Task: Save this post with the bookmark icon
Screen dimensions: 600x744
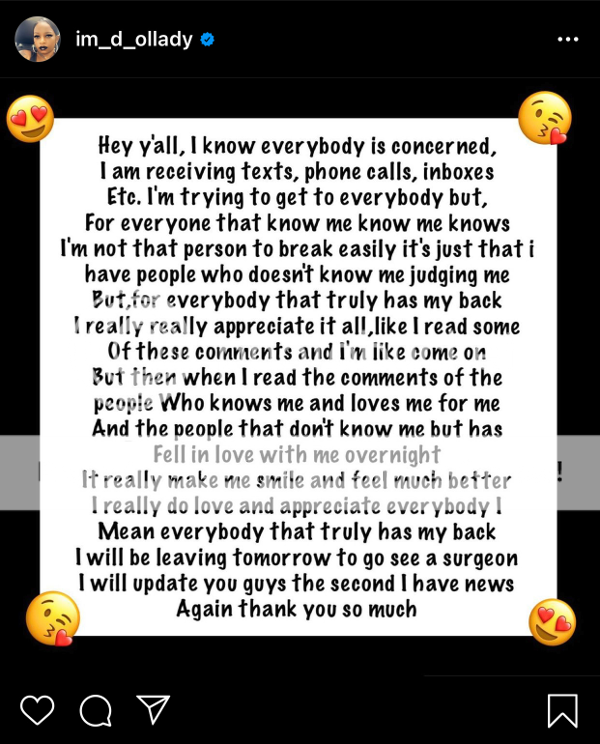Action: (x=562, y=709)
